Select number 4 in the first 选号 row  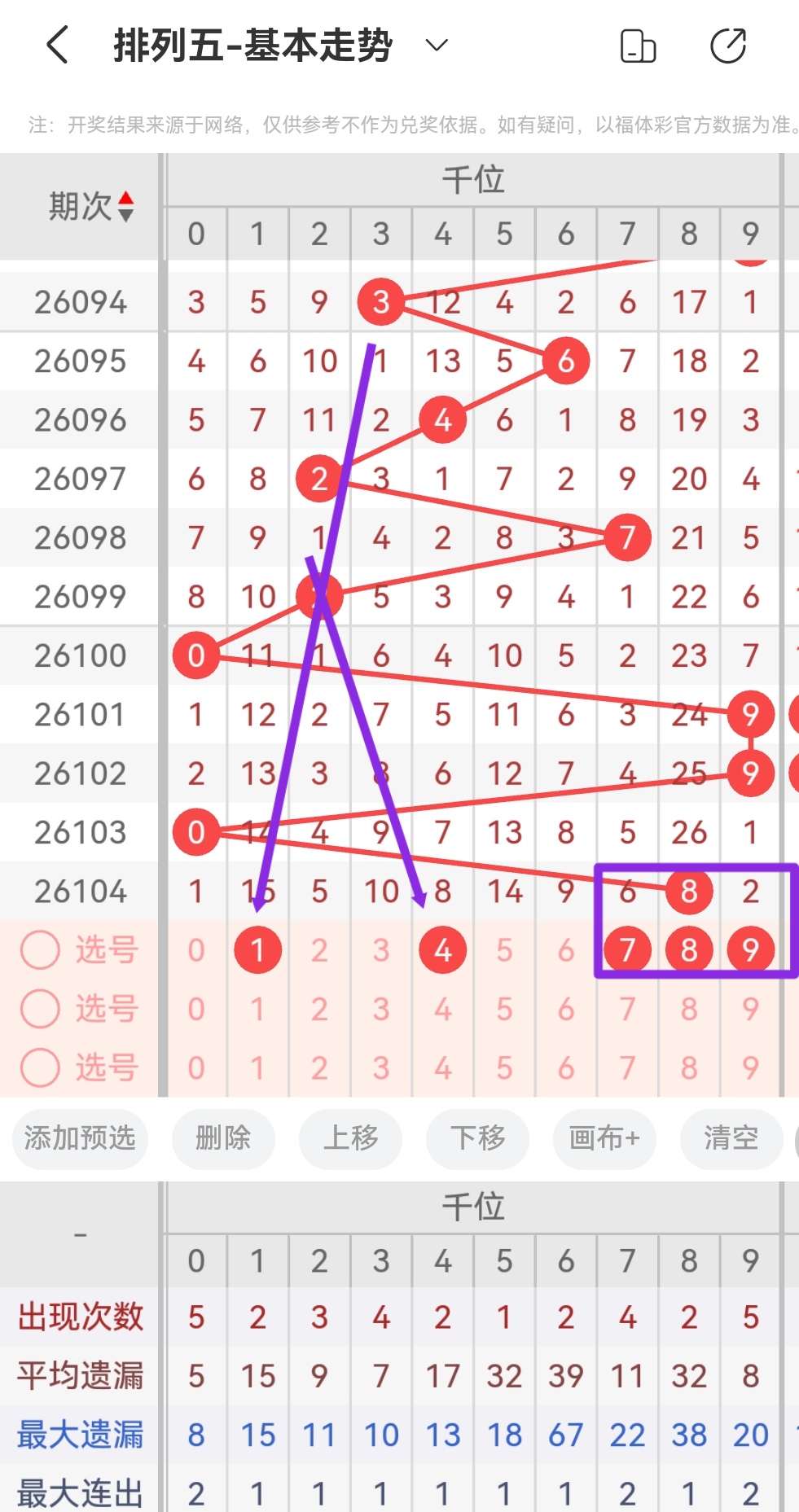[x=442, y=949]
